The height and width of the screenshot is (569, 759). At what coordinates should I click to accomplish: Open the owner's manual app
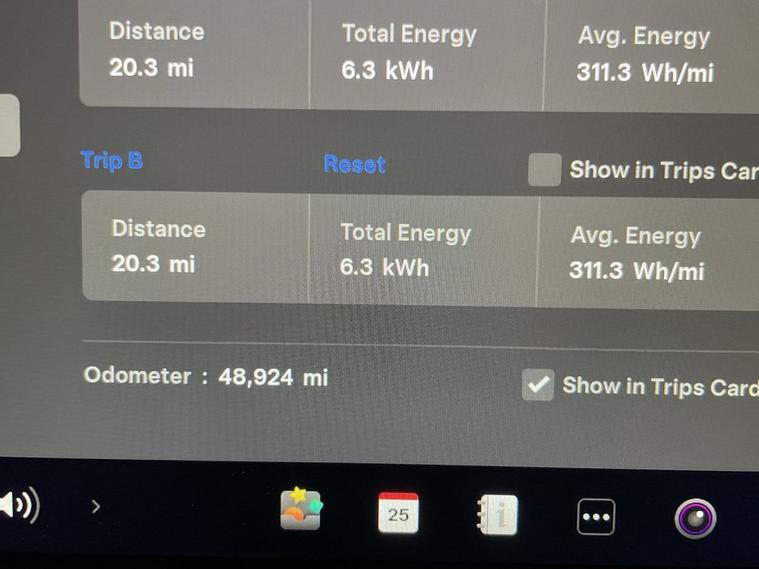pyautogui.click(x=497, y=515)
